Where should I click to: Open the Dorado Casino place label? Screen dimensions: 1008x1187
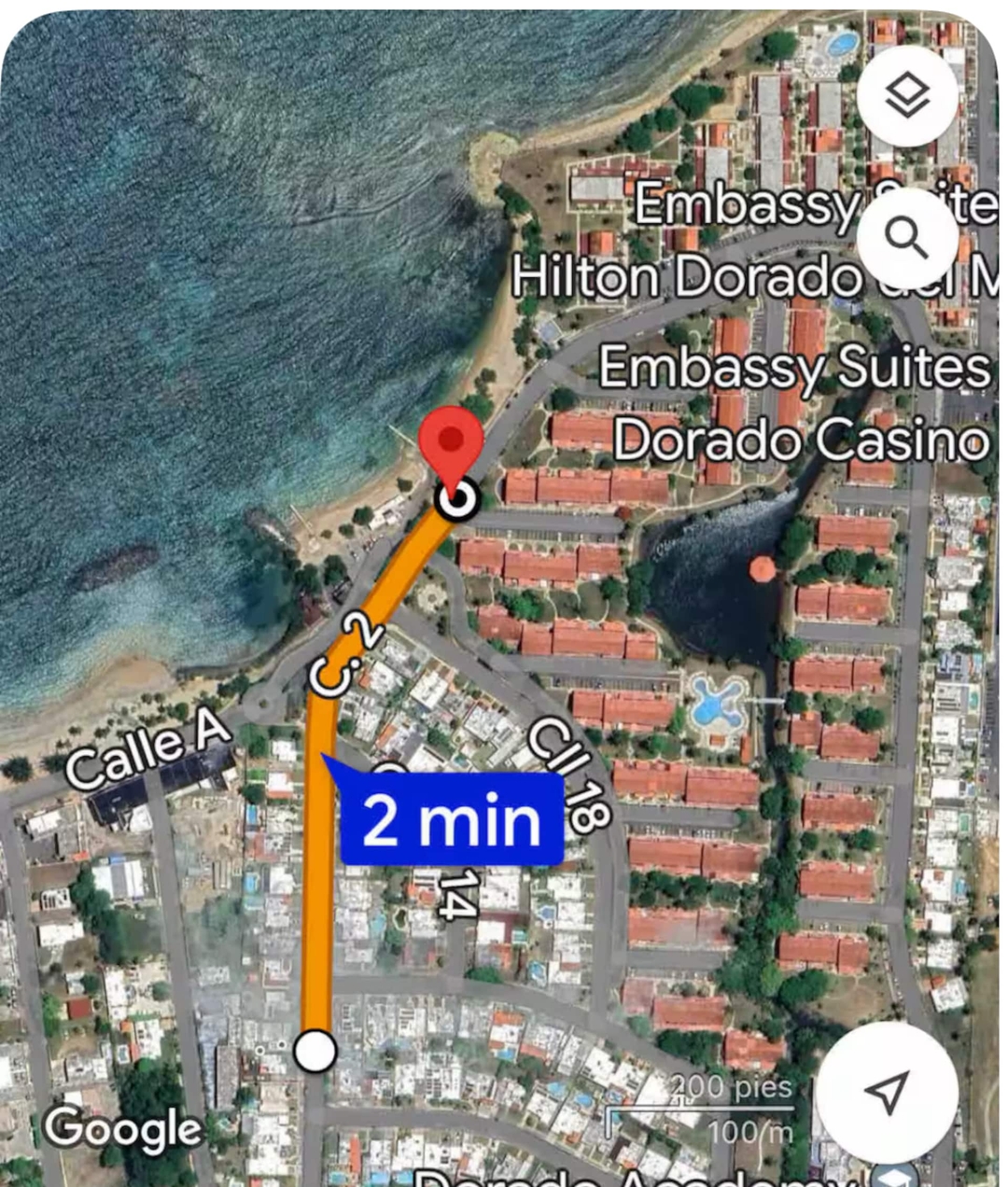(x=801, y=440)
